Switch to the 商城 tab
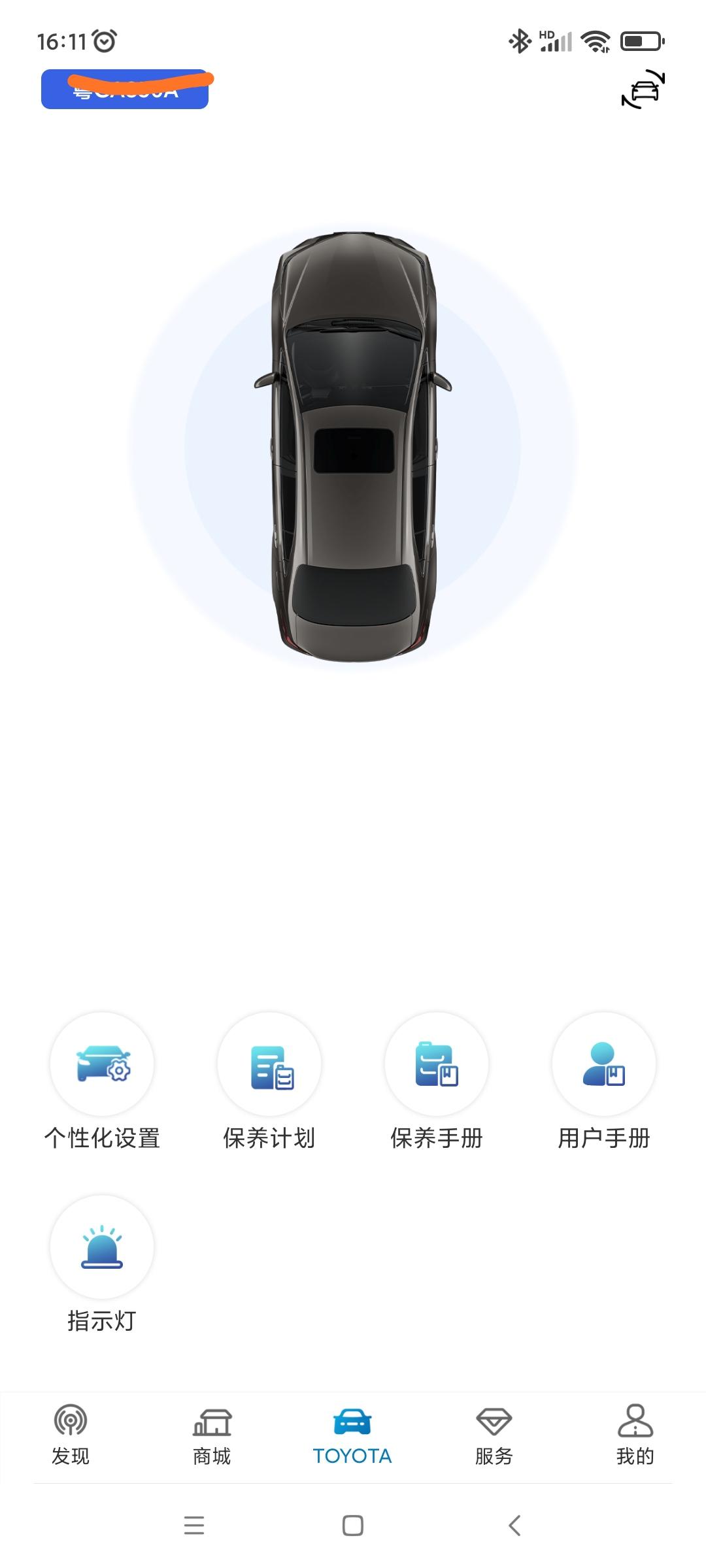 [x=212, y=1435]
